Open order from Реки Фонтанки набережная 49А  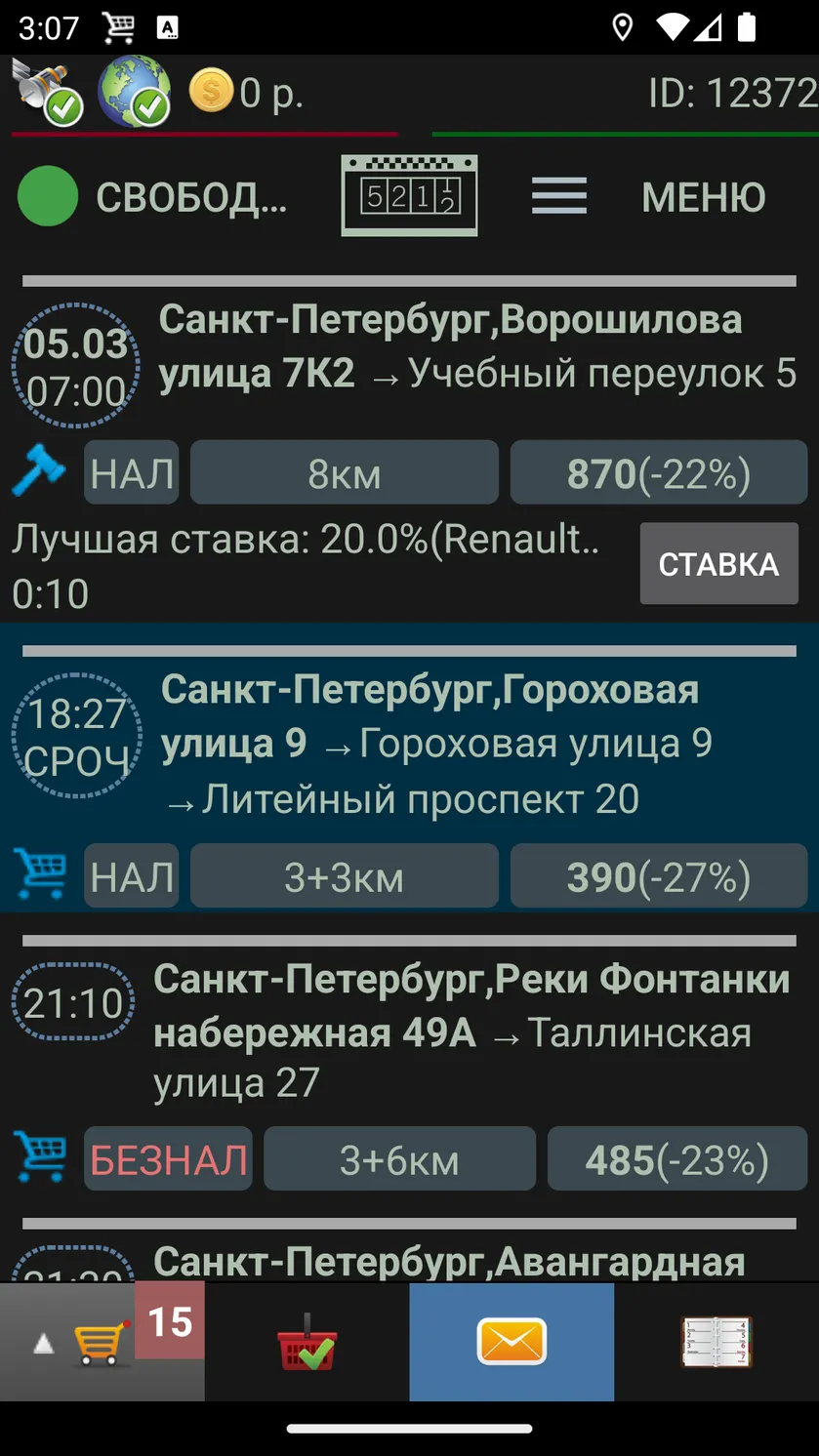[409, 1064]
